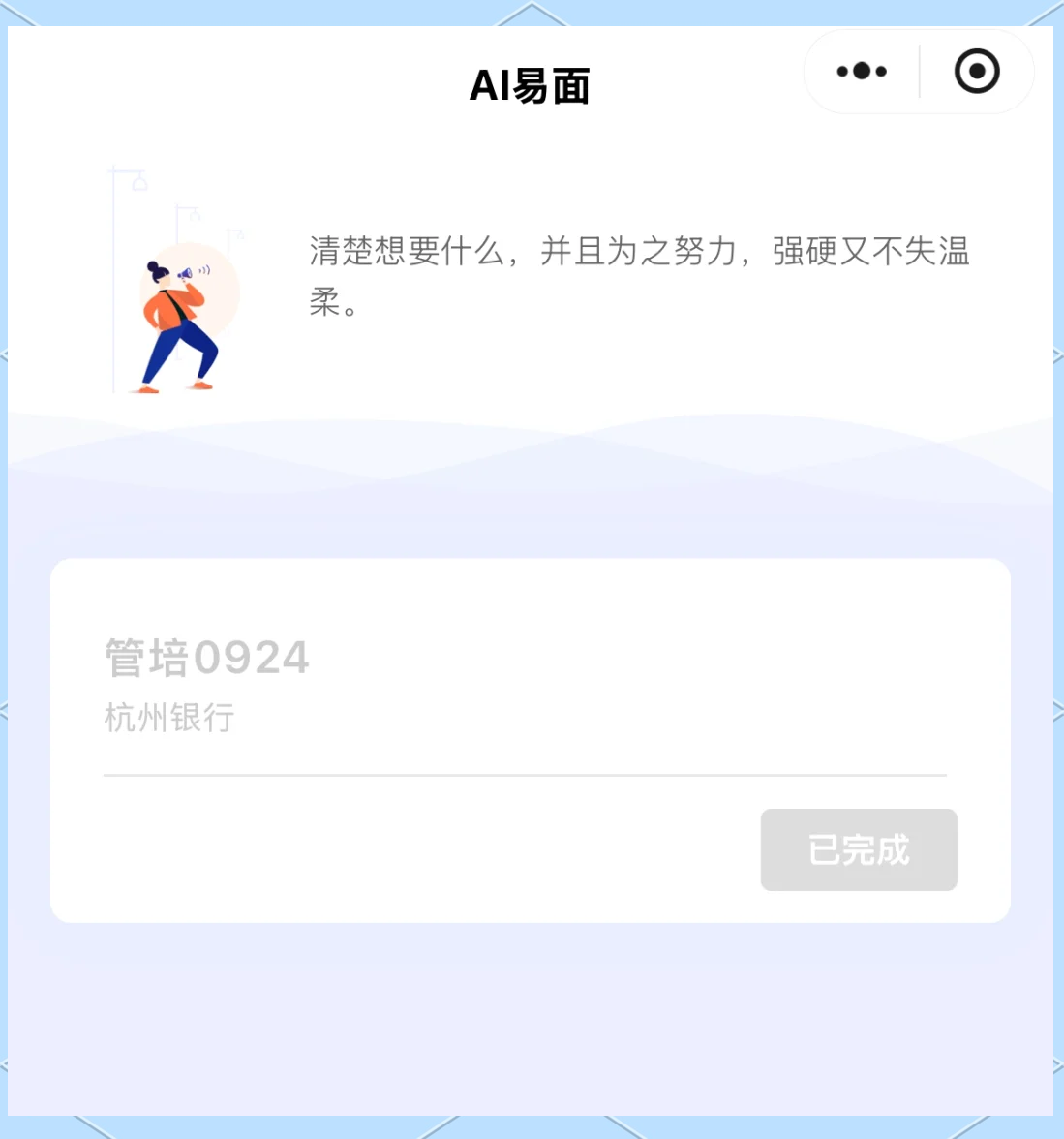The width and height of the screenshot is (1064, 1139).
Task: Select the capsule control on the right
Action: [918, 71]
